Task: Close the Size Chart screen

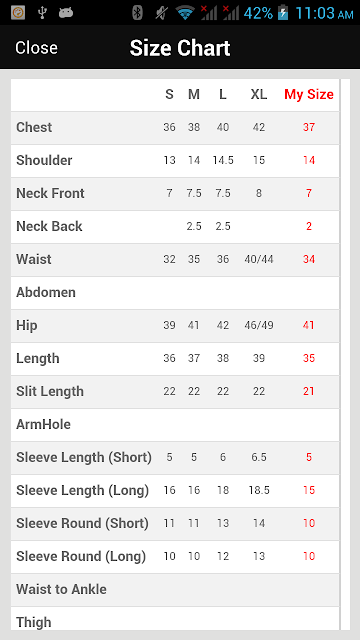Action: click(x=36, y=48)
